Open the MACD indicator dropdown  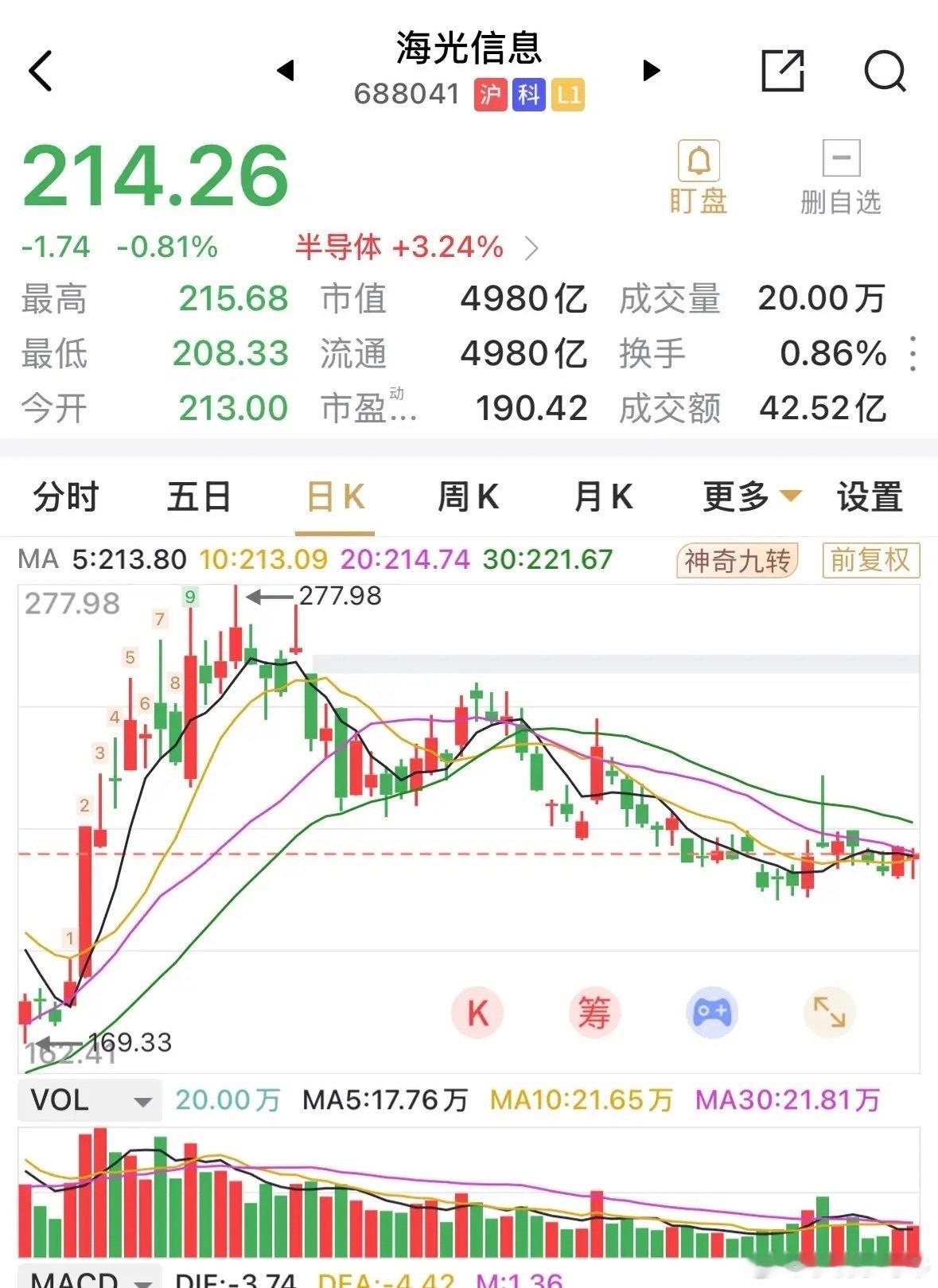tap(88, 1281)
